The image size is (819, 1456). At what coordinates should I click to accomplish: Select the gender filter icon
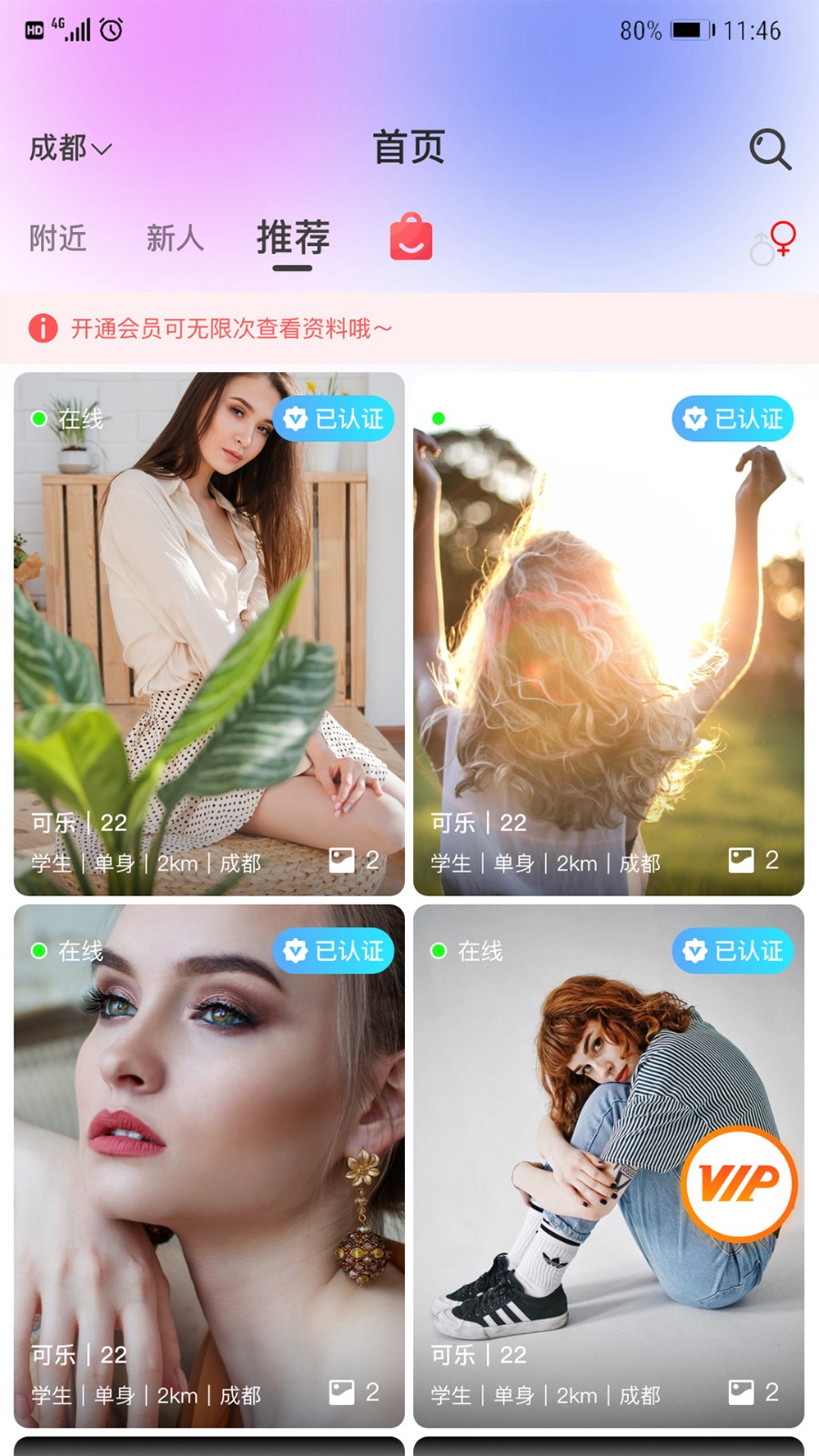pos(776,239)
